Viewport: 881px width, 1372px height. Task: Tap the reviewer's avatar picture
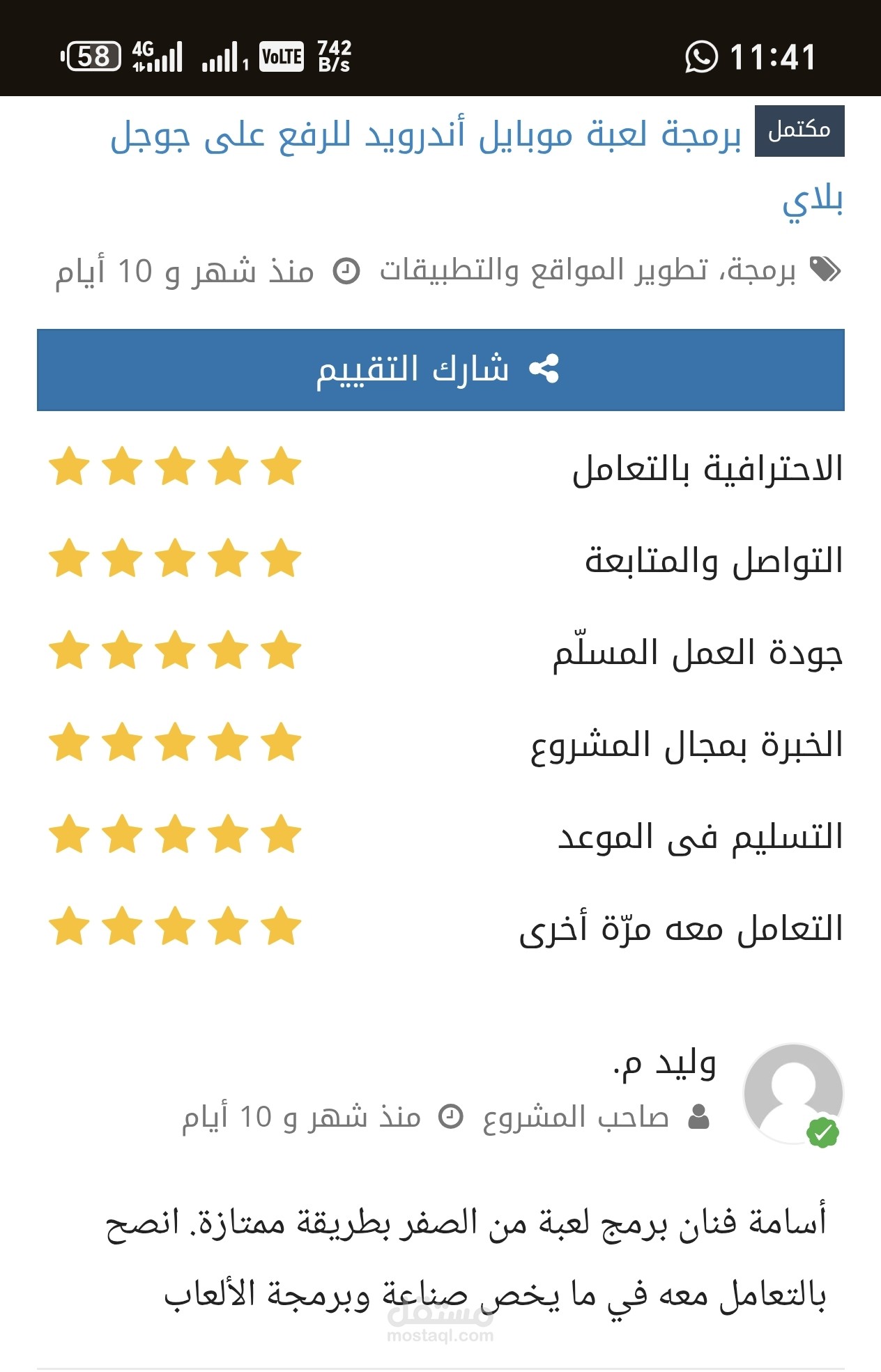tap(792, 1093)
